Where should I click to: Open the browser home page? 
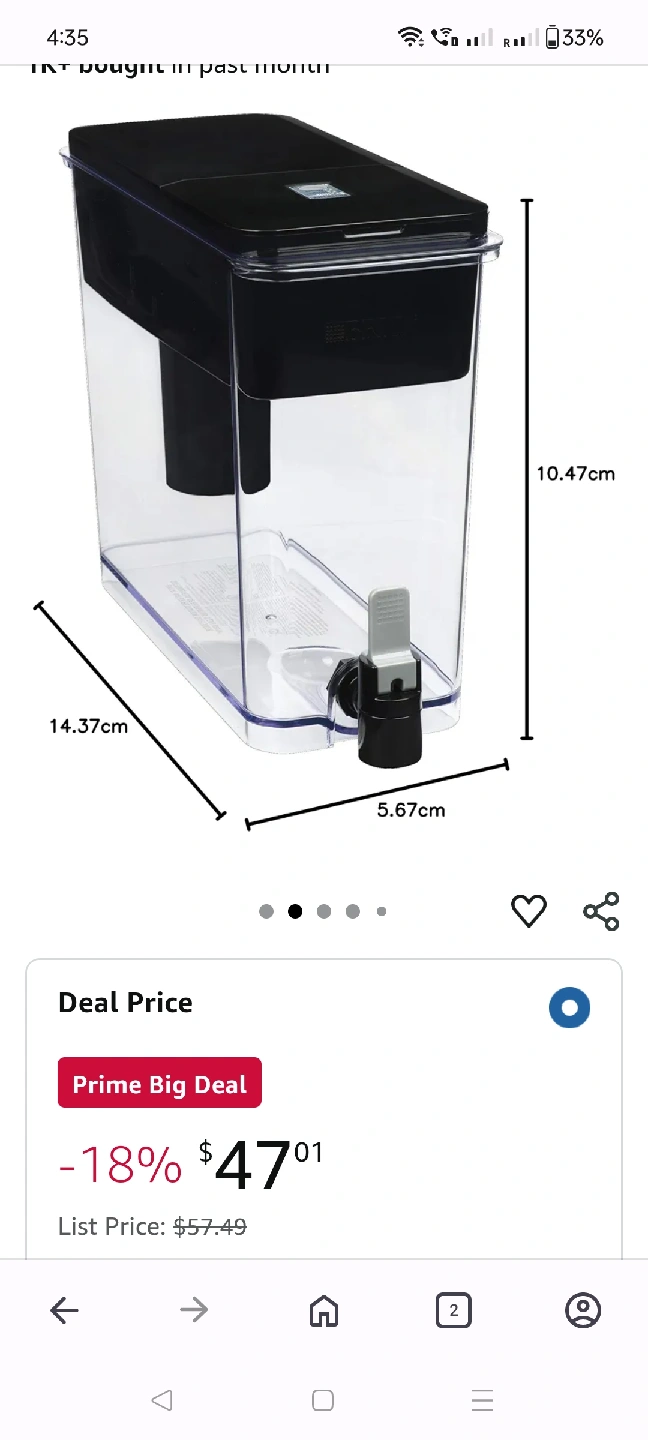324,1310
